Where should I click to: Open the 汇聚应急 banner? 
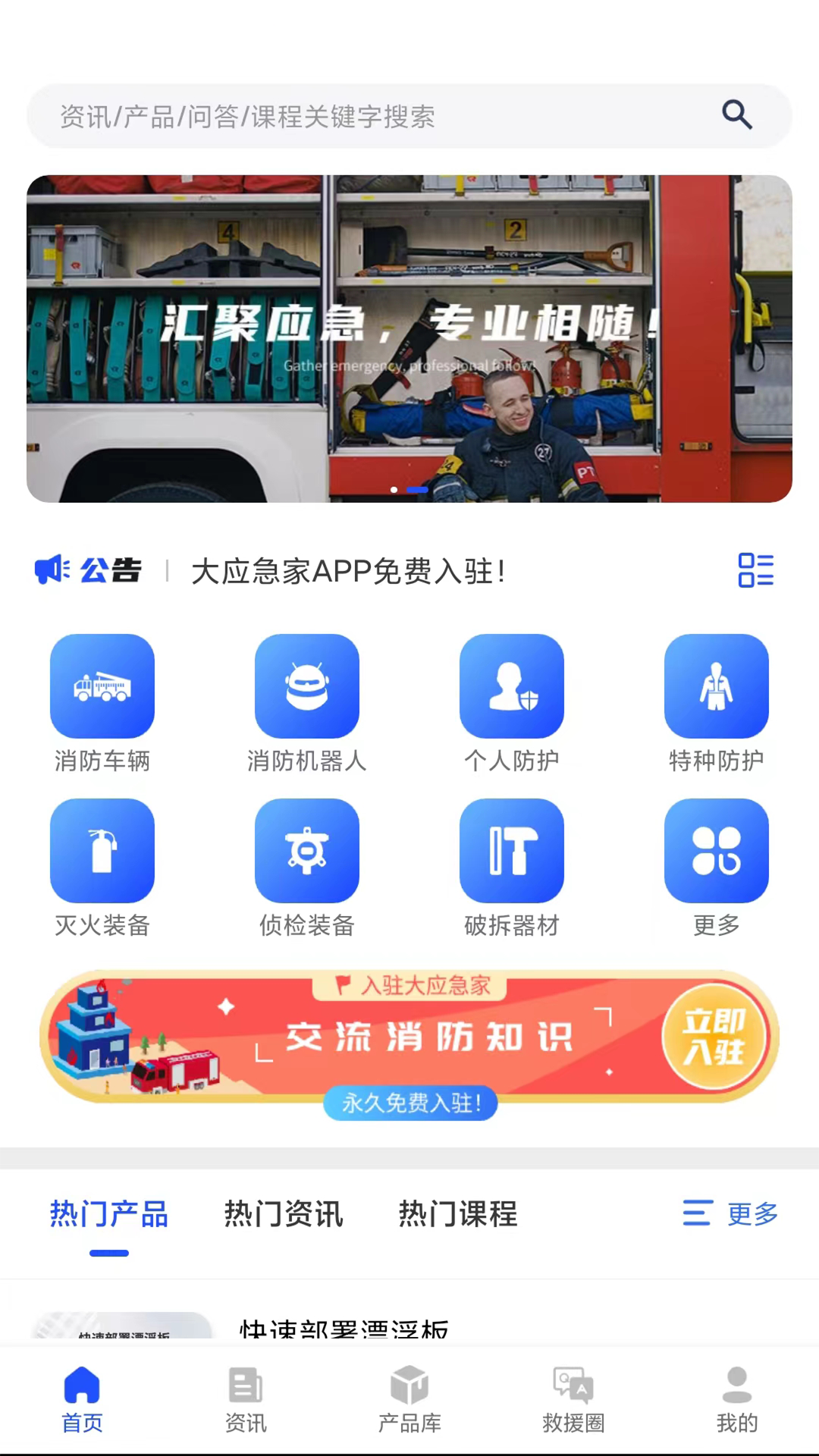409,338
